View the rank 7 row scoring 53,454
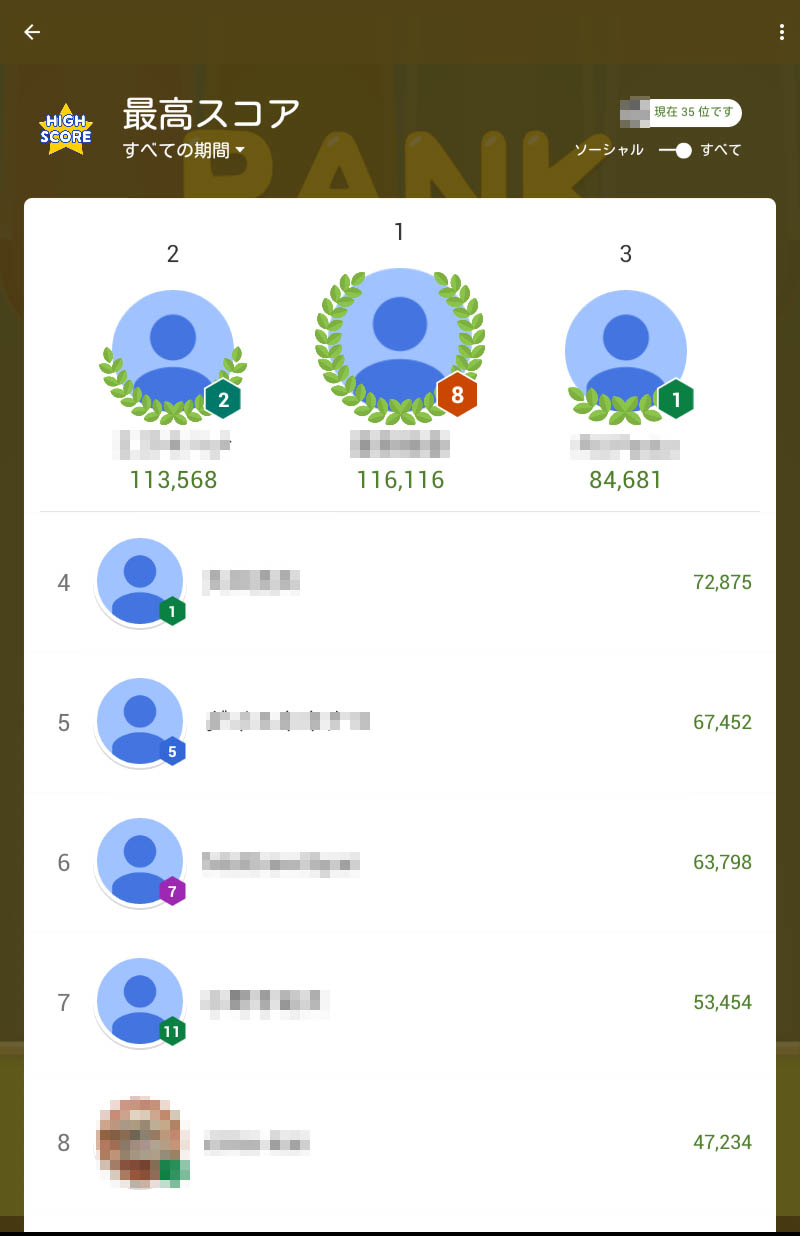 [400, 1002]
